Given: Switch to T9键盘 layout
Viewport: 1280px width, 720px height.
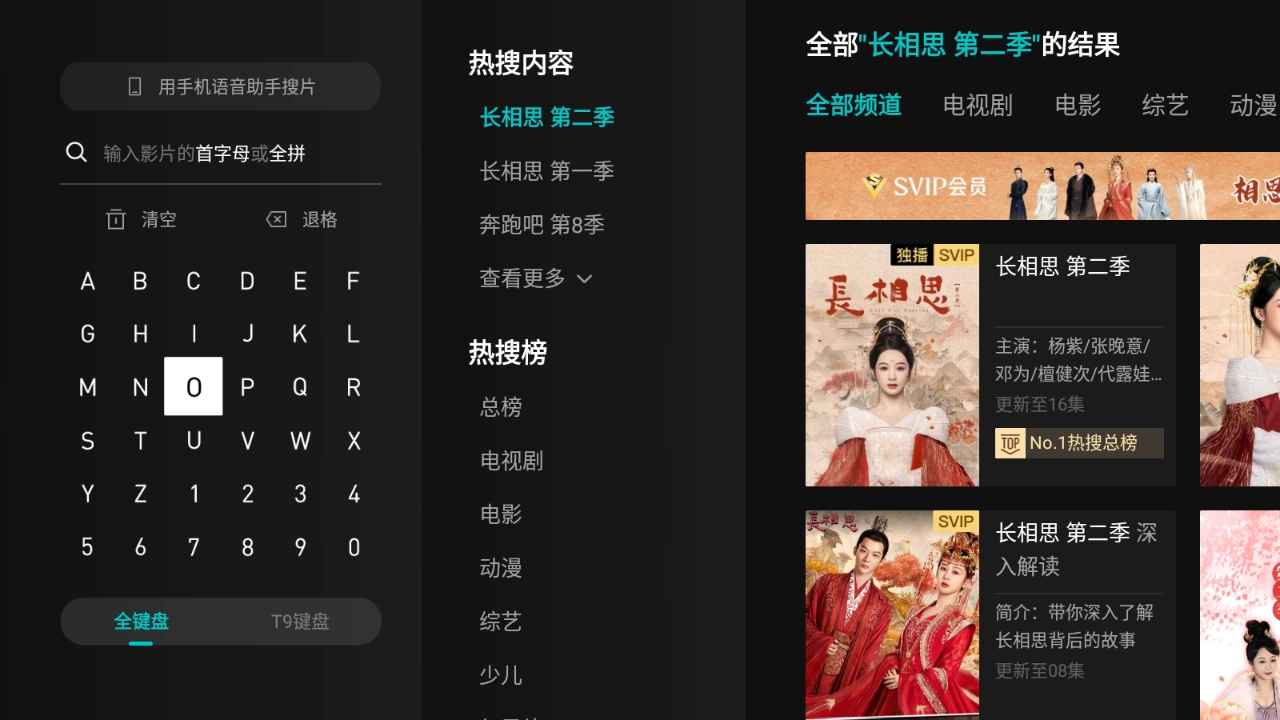Looking at the screenshot, I should (x=300, y=621).
